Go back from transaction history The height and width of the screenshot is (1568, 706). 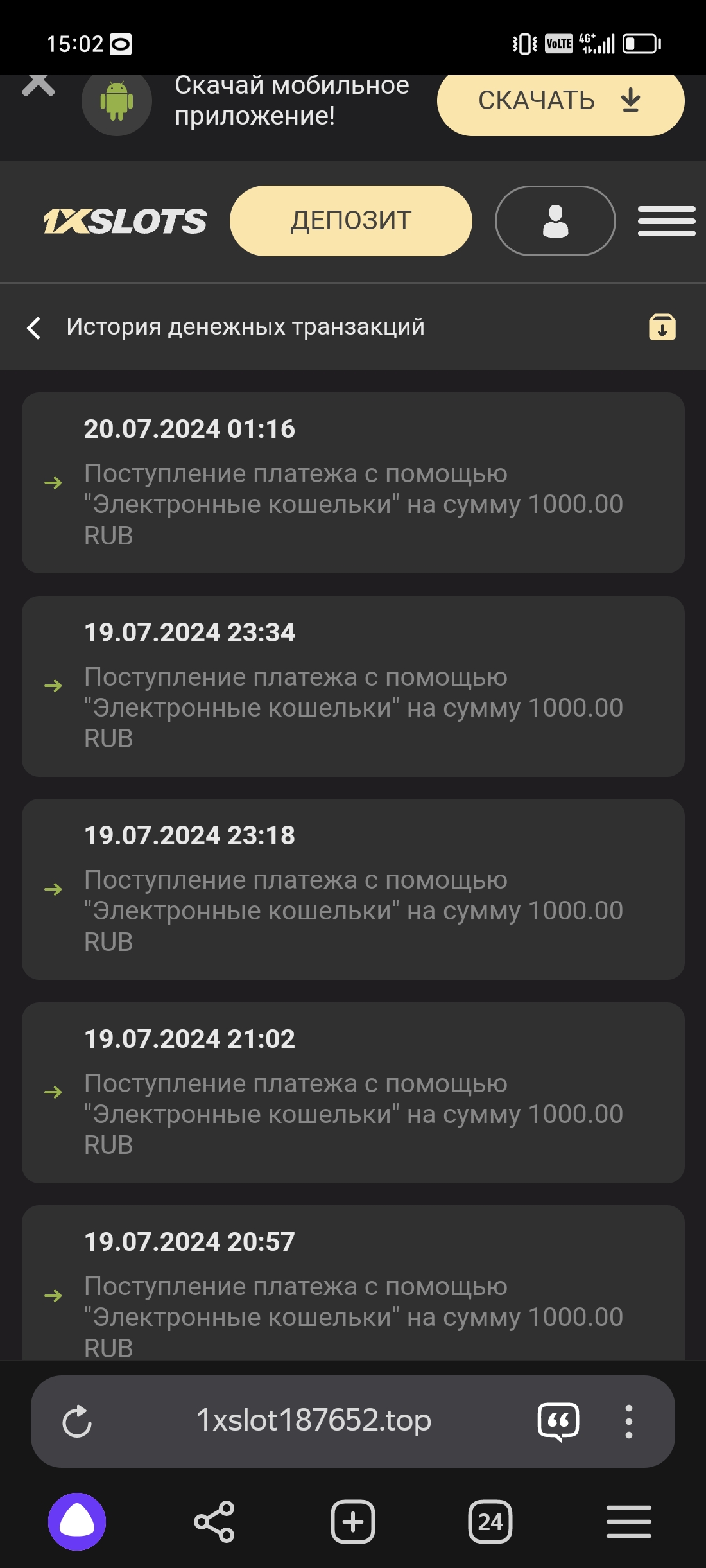point(35,327)
